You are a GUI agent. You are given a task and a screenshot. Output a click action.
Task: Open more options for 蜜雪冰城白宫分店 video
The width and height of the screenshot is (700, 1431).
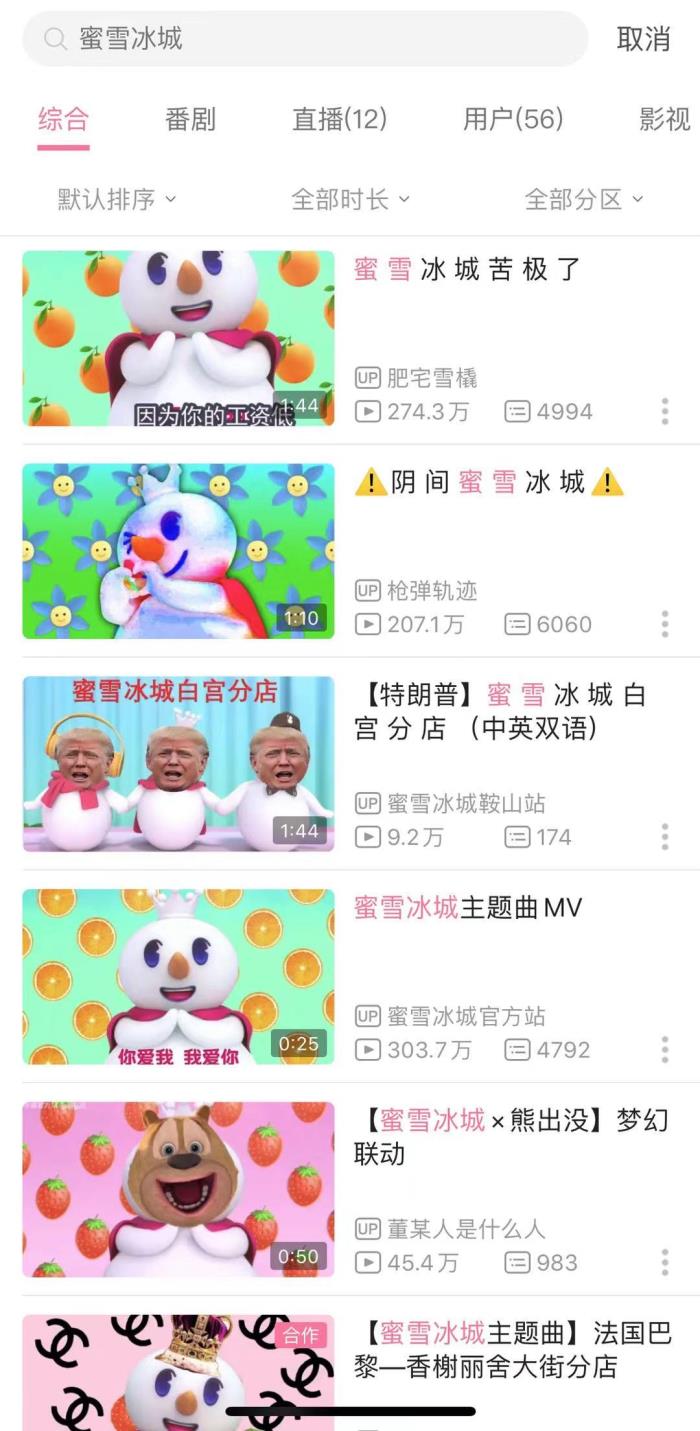pyautogui.click(x=665, y=837)
